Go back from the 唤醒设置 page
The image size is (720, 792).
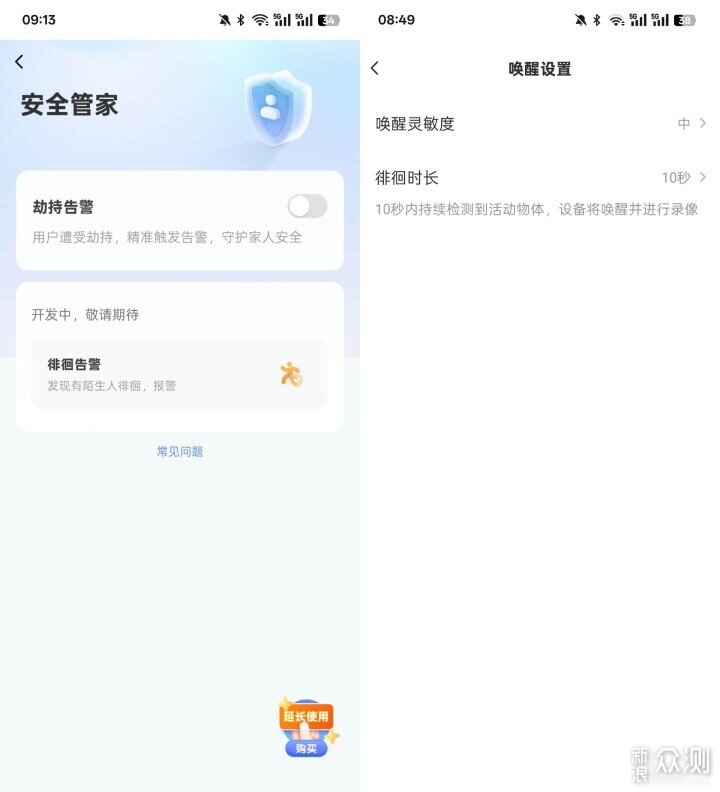tap(375, 68)
